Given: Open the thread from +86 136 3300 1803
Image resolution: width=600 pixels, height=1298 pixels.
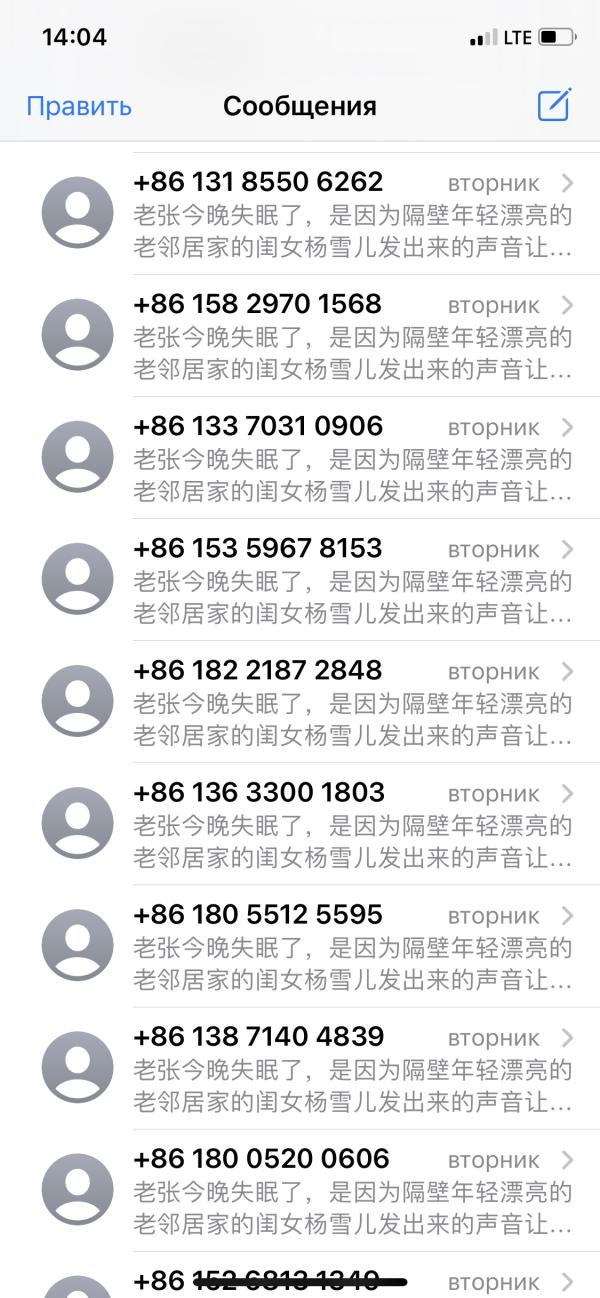Looking at the screenshot, I should click(330, 824).
